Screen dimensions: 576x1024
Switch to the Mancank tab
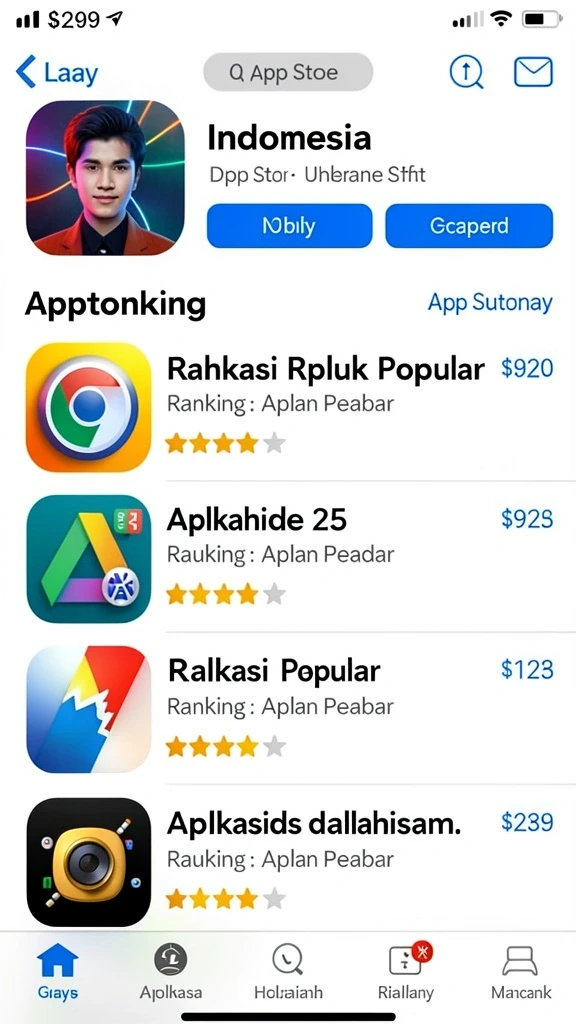point(520,972)
